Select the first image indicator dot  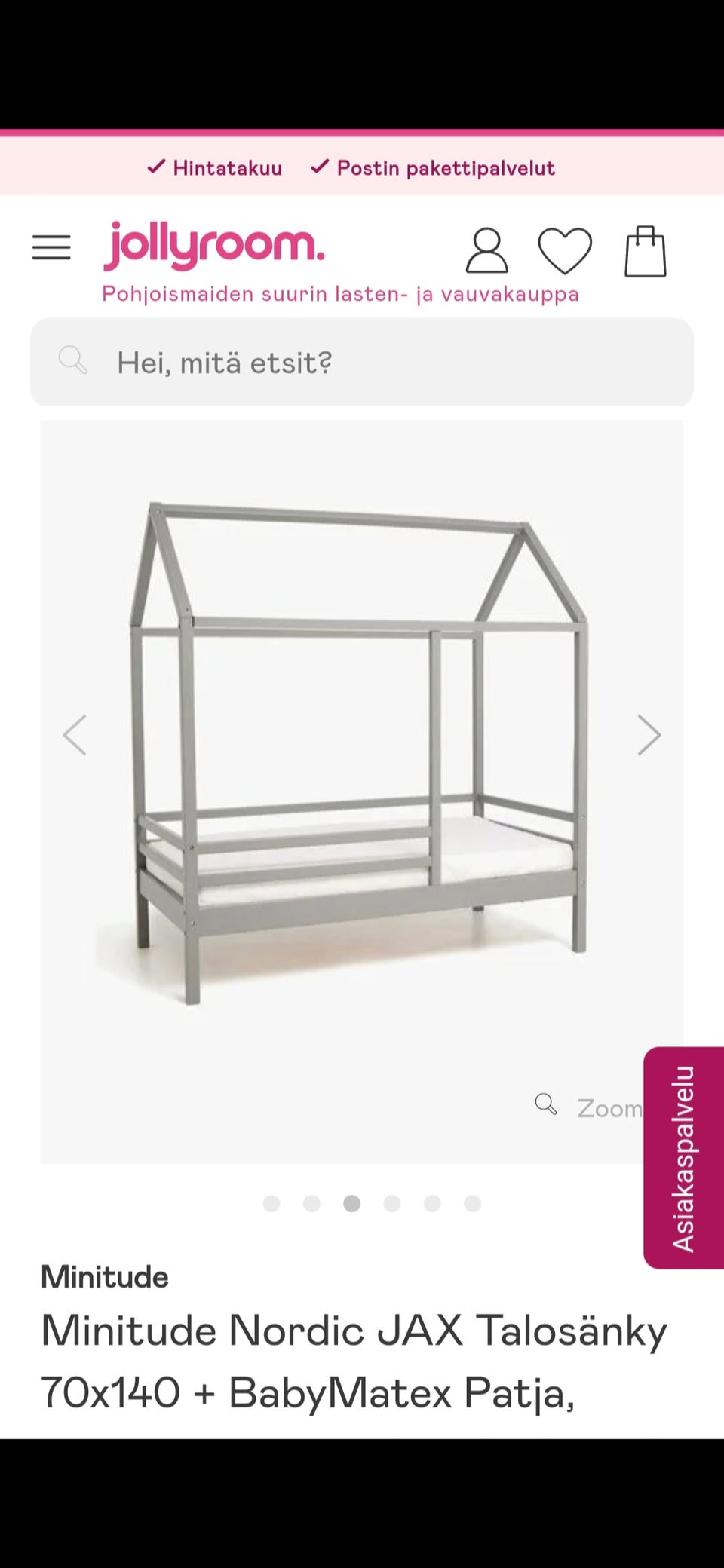(271, 1204)
